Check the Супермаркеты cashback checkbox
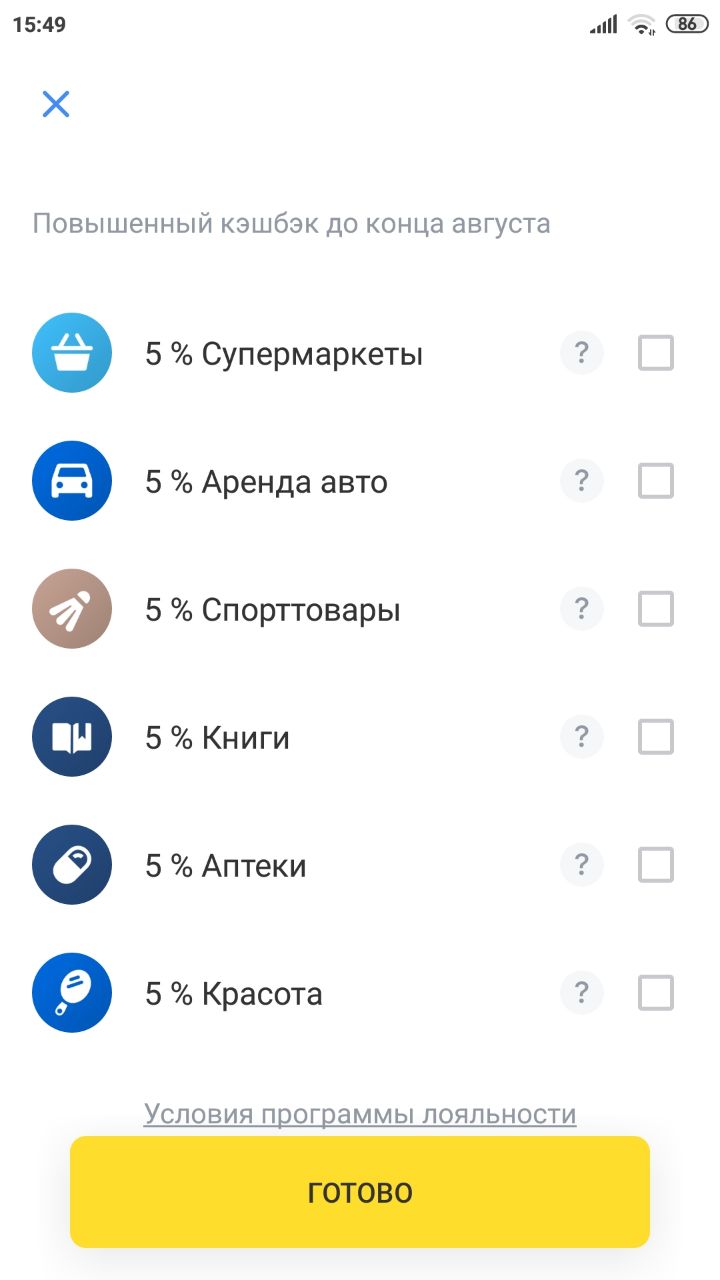720x1280 pixels. pos(656,353)
